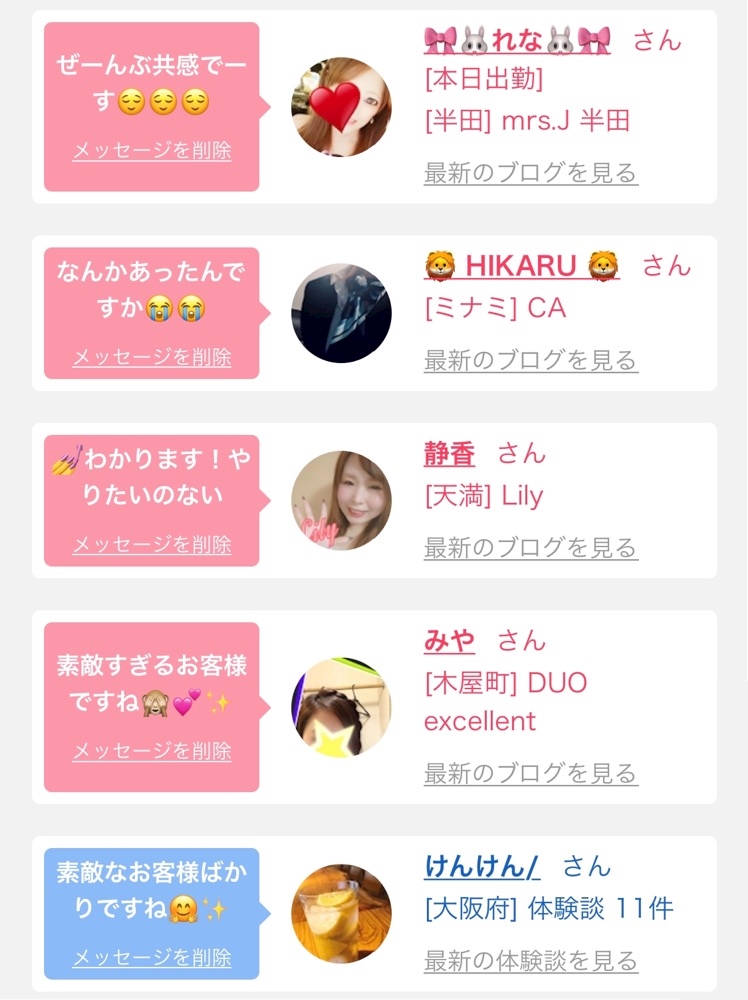Delete the message sent to れな
748x1000 pixels.
pyautogui.click(x=152, y=151)
